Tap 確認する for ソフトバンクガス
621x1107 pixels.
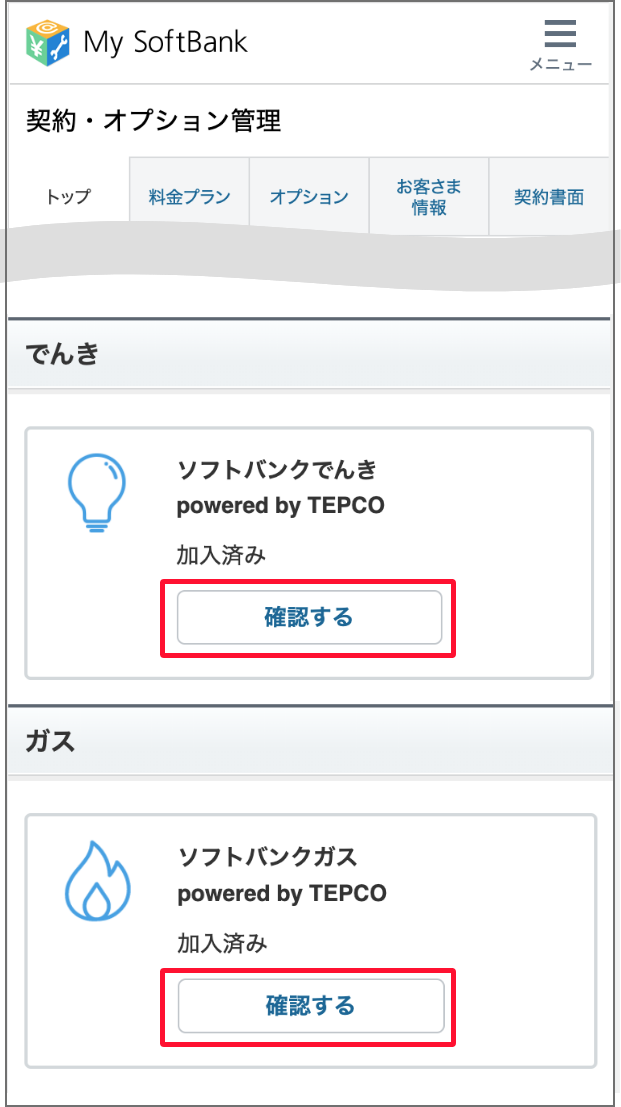[310, 1005]
